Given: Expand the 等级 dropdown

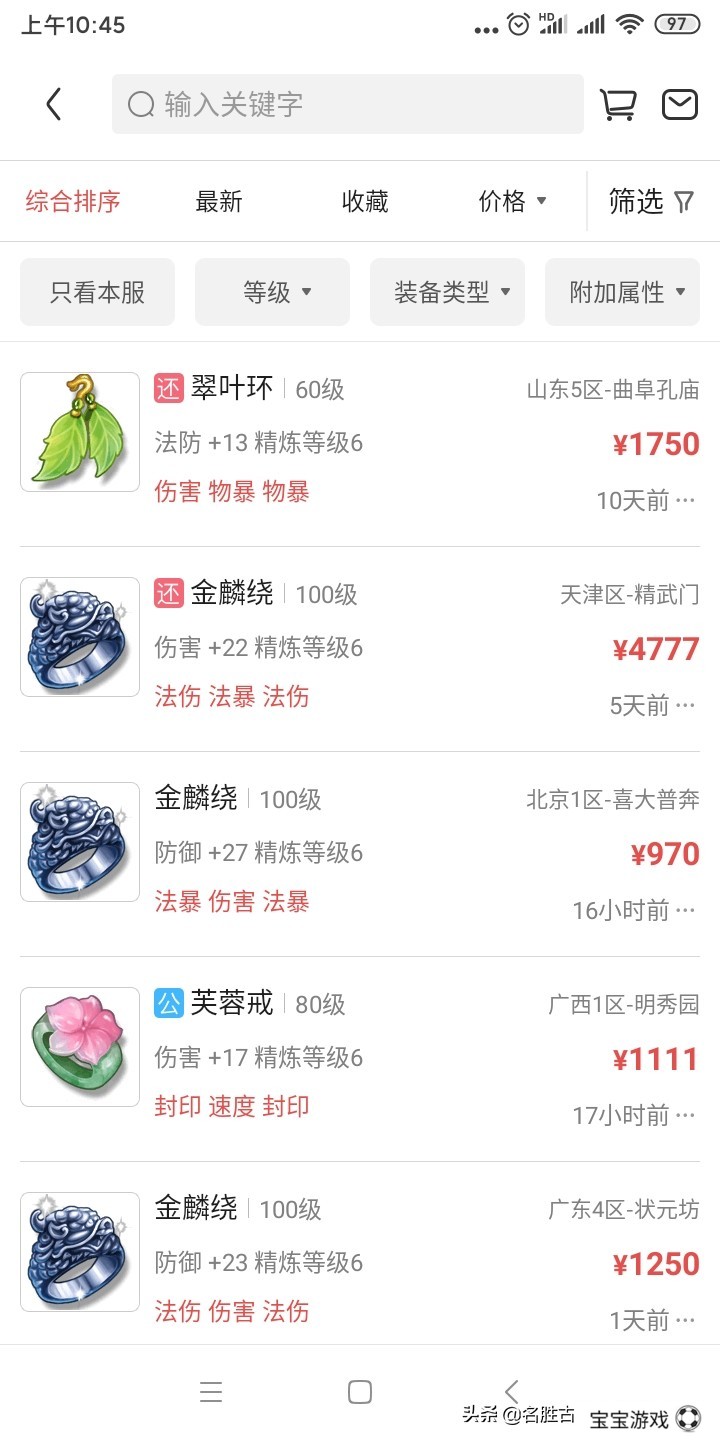Looking at the screenshot, I should coord(272,292).
